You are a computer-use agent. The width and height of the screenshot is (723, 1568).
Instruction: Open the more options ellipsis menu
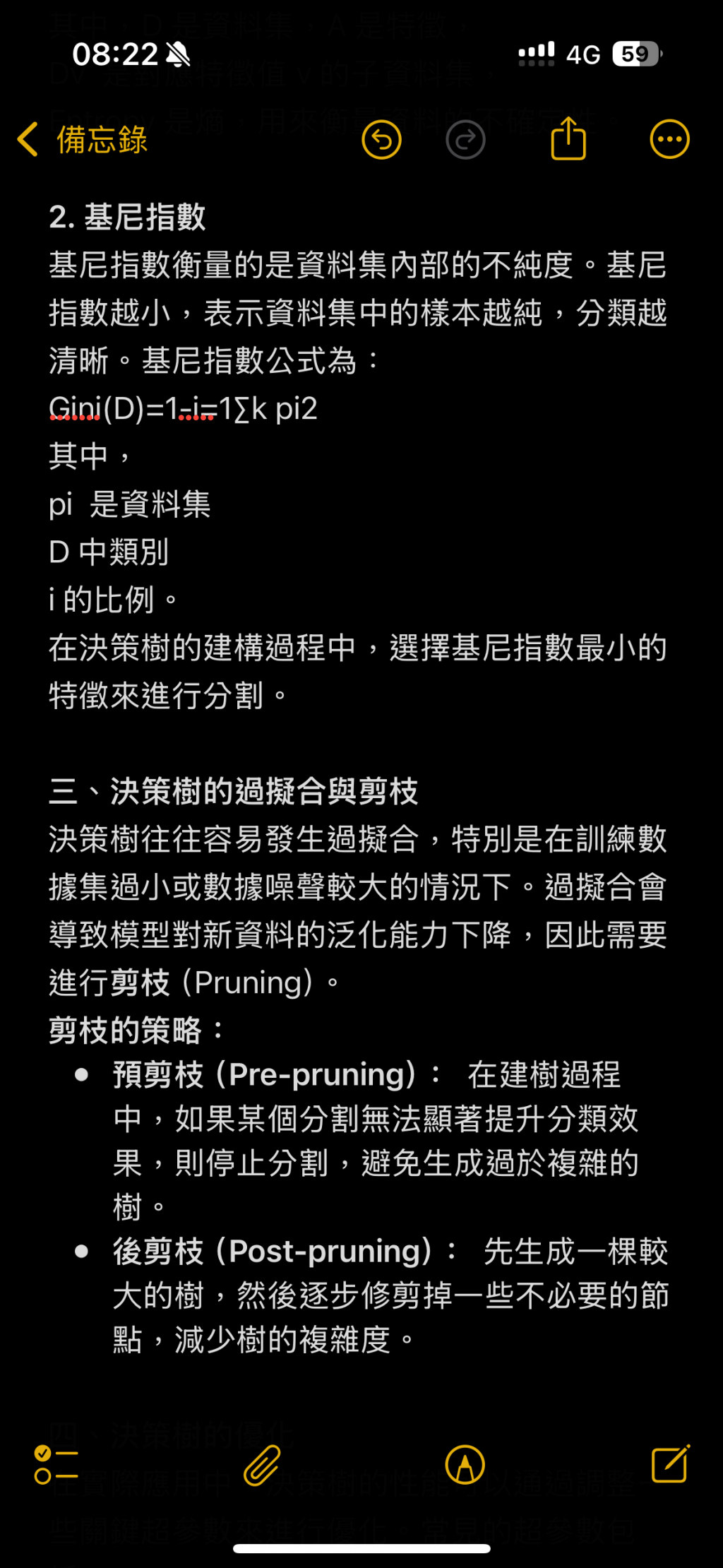669,139
